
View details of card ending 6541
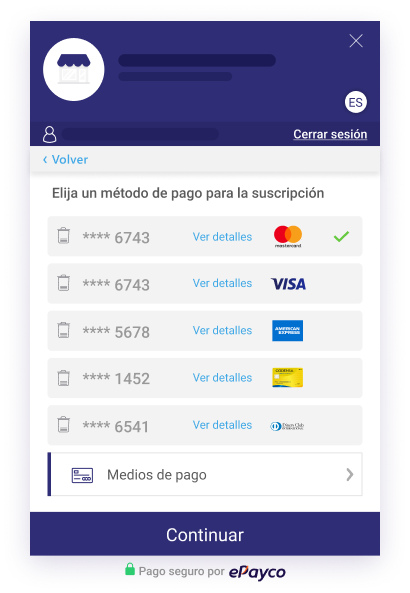click(222, 425)
